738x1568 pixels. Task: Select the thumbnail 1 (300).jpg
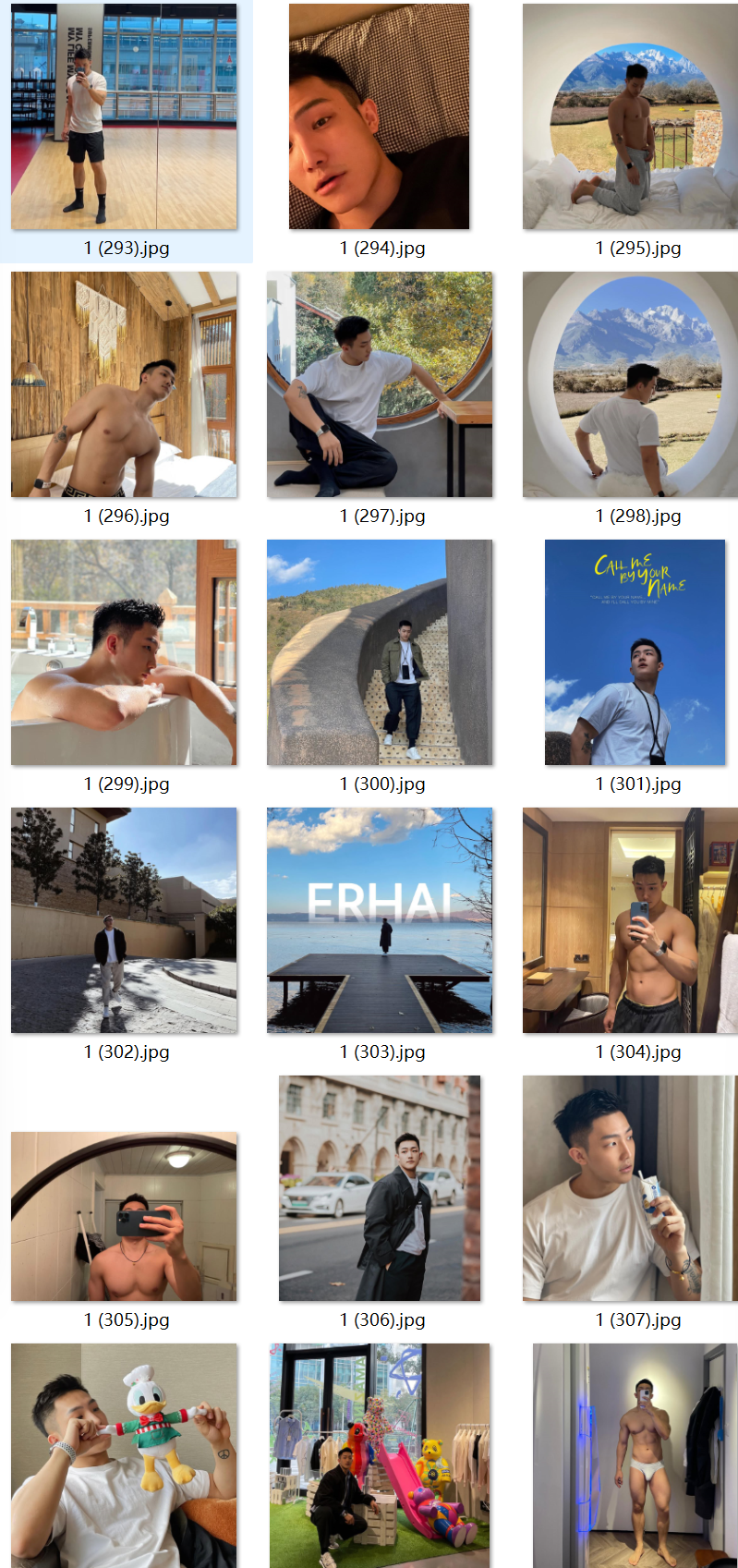(379, 652)
